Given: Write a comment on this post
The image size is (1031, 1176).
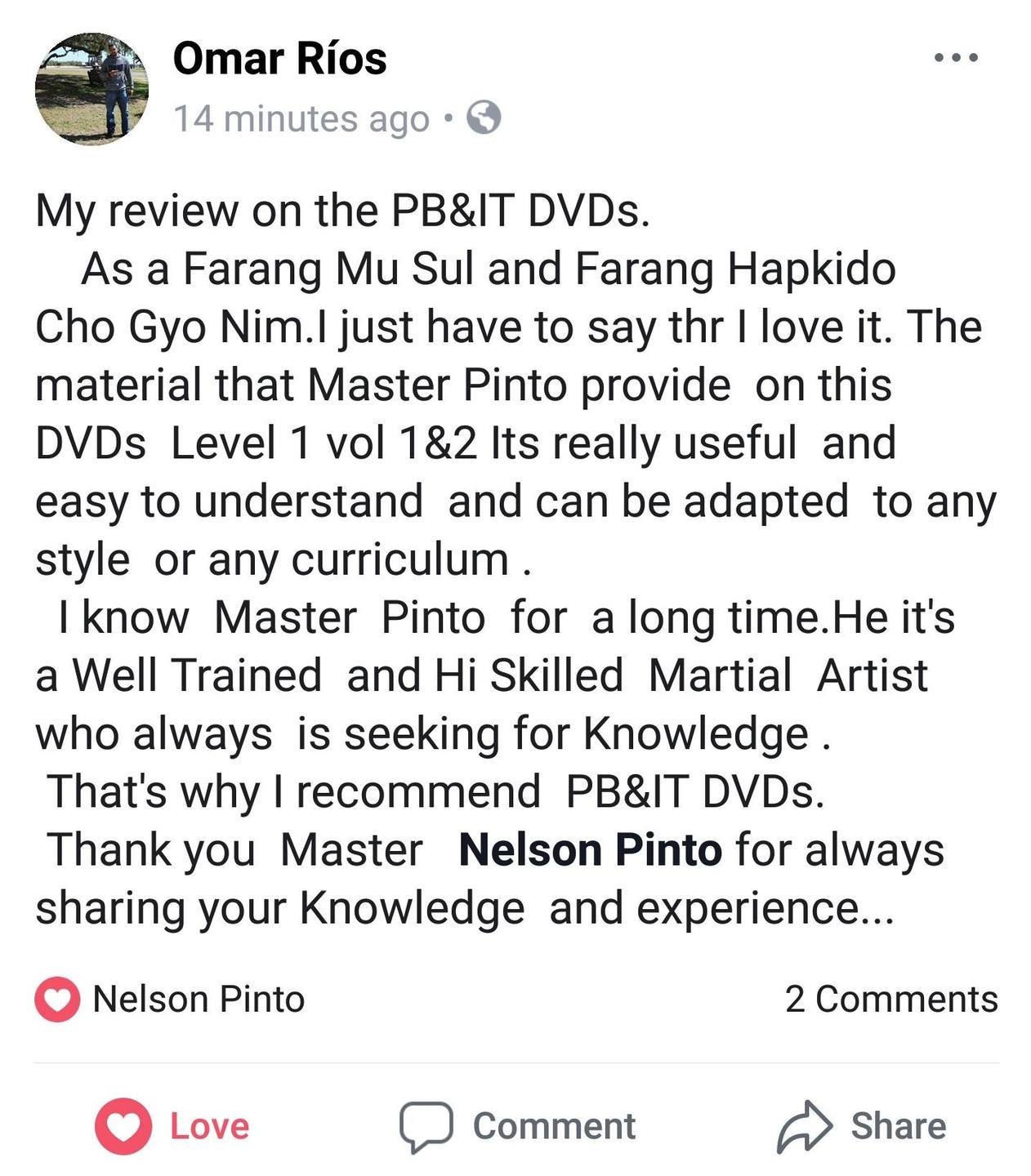Looking at the screenshot, I should [516, 1126].
